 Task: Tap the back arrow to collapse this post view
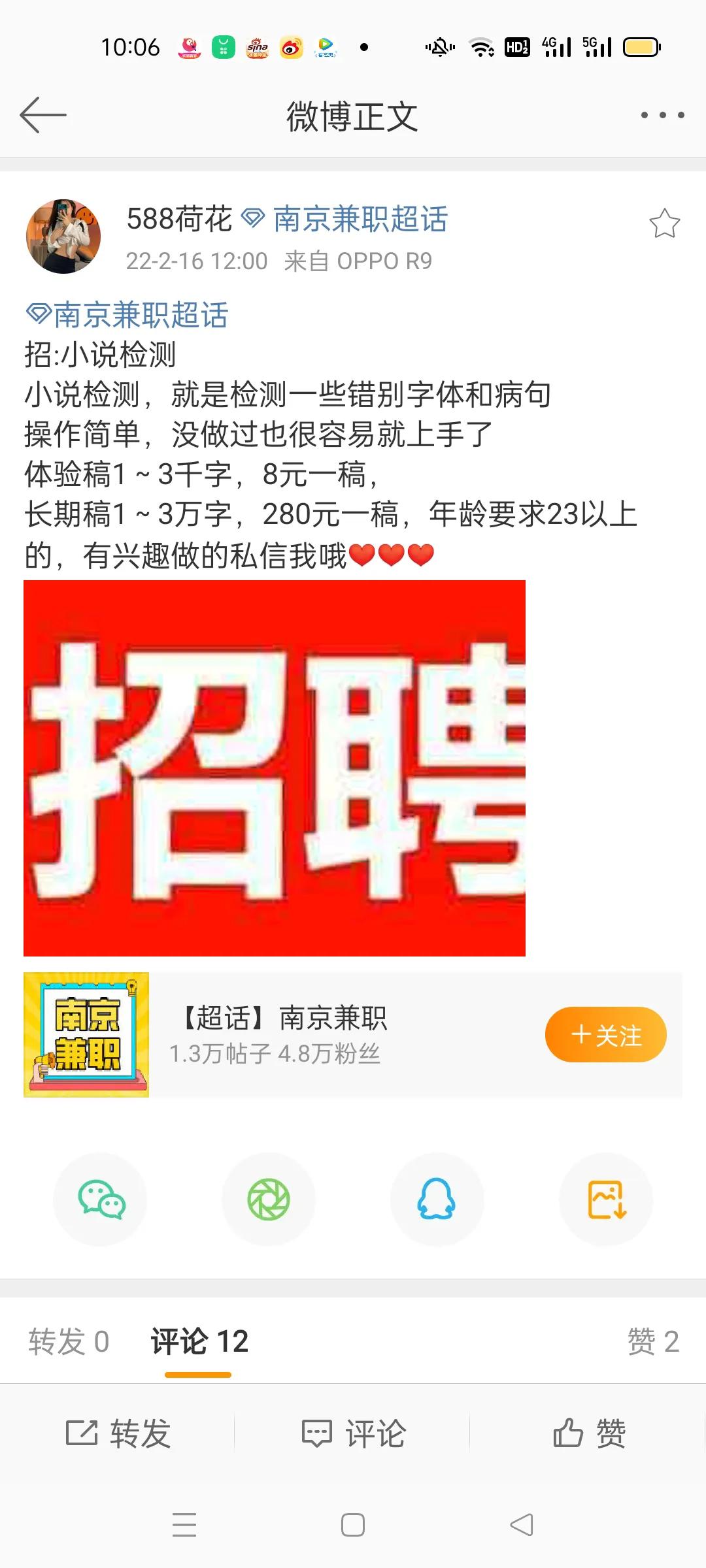pyautogui.click(x=43, y=116)
